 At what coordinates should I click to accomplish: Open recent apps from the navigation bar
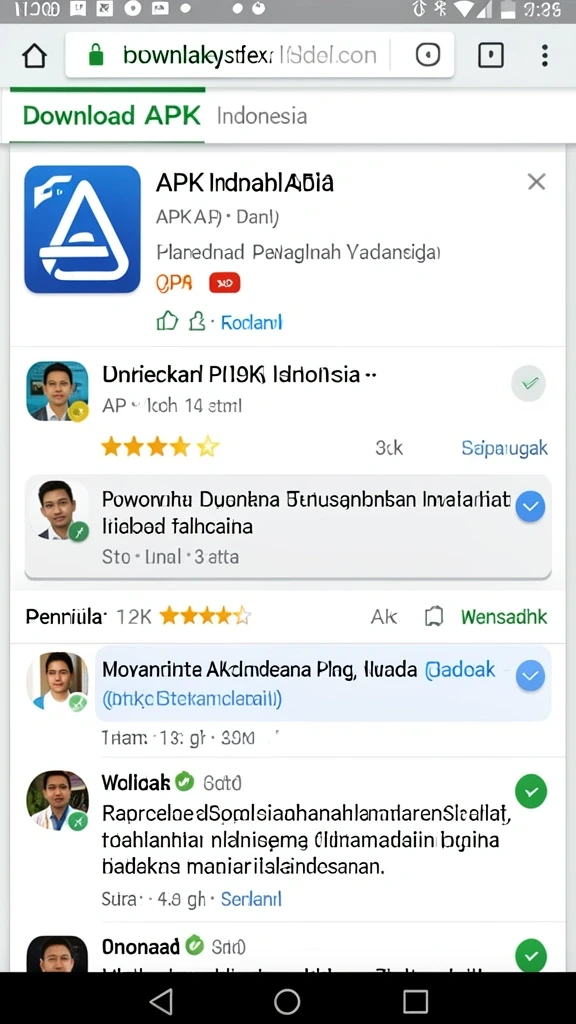pyautogui.click(x=415, y=1000)
